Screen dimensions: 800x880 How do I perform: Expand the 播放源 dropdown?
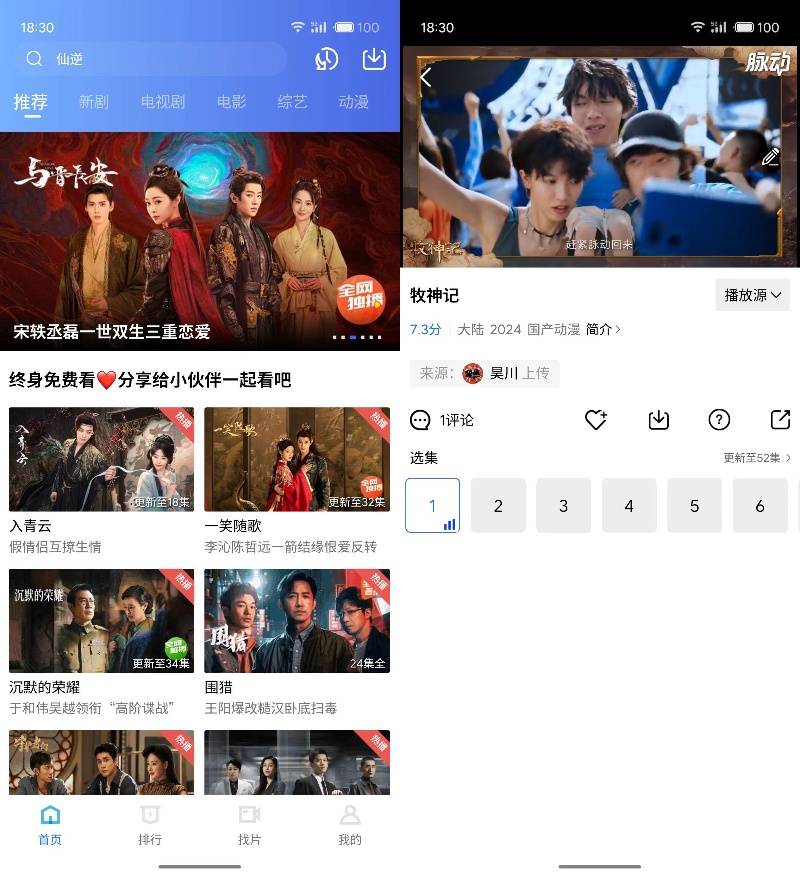pos(752,295)
